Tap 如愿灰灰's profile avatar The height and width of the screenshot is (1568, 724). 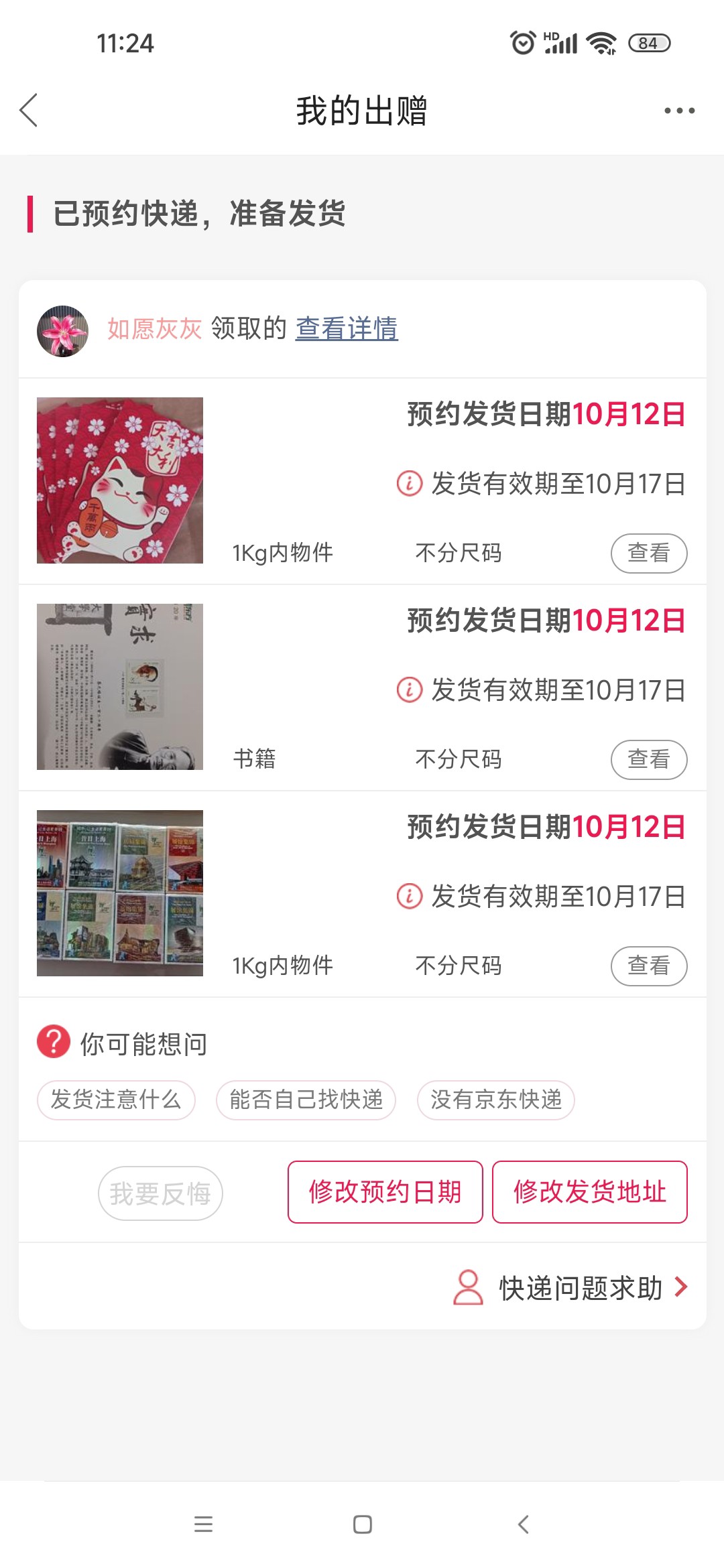[62, 331]
